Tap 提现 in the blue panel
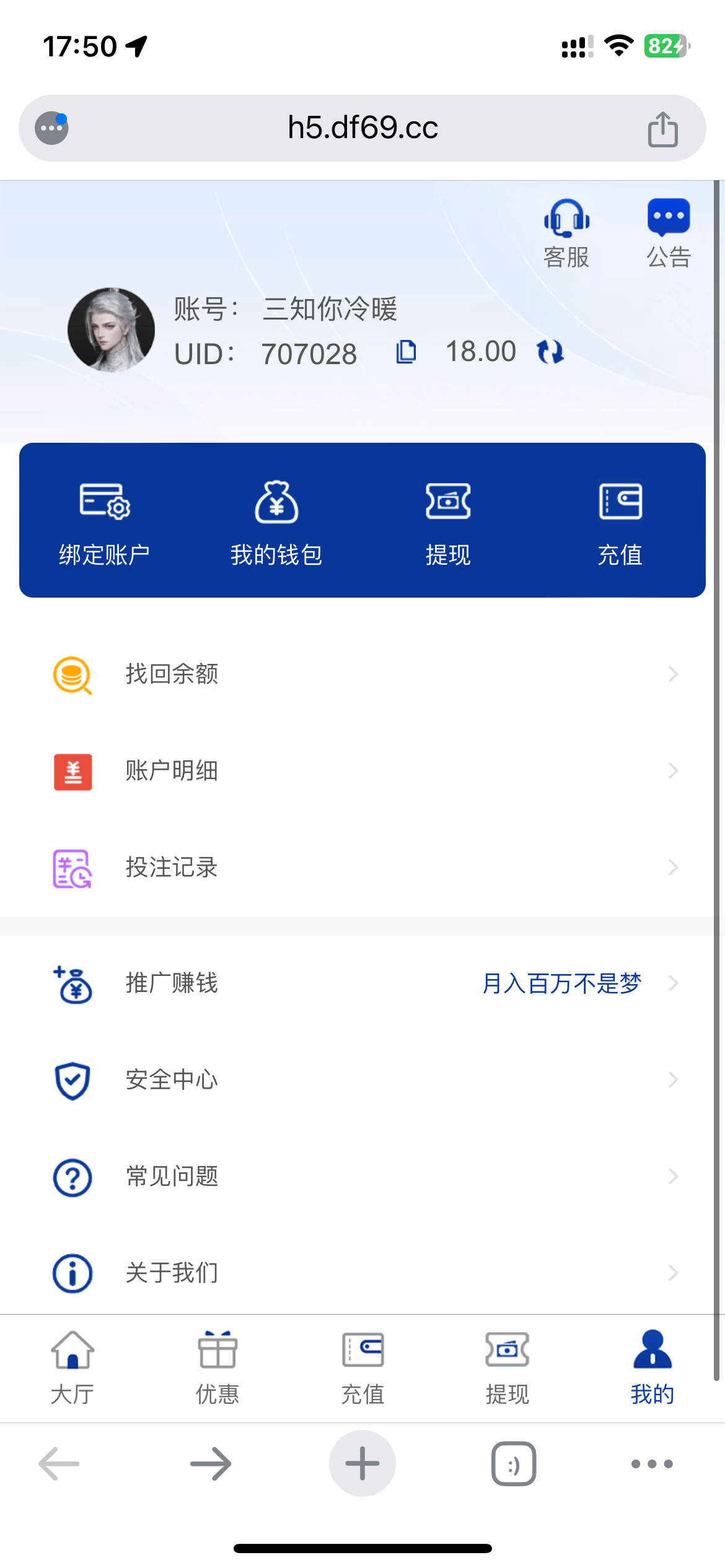This screenshot has height=1568, width=725. tap(448, 523)
